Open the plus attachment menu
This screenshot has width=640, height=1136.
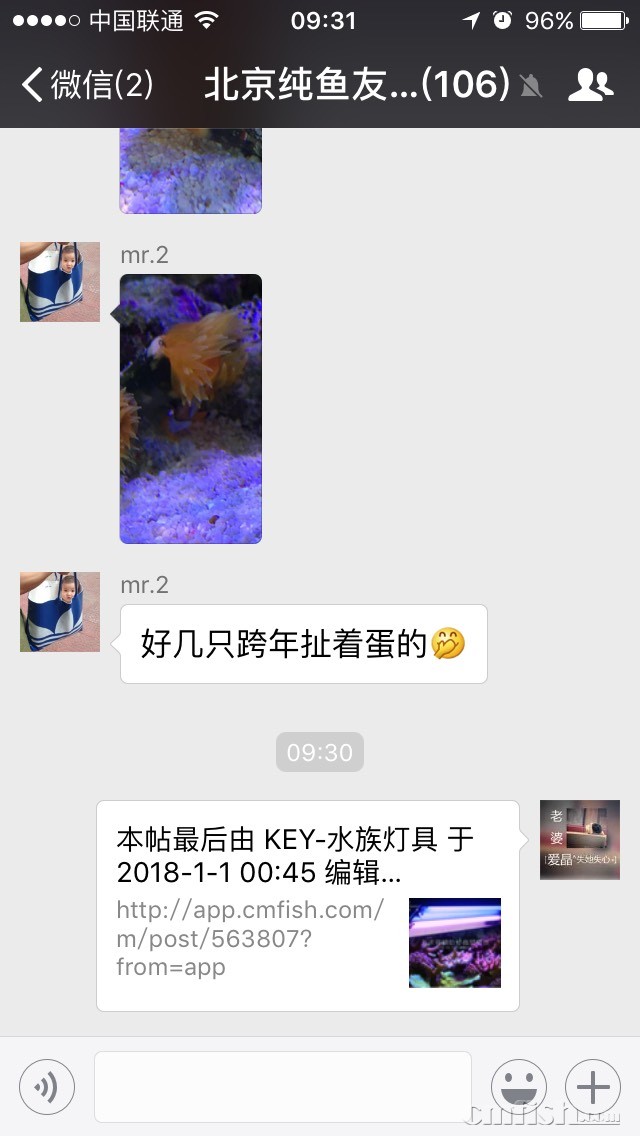tap(593, 1086)
